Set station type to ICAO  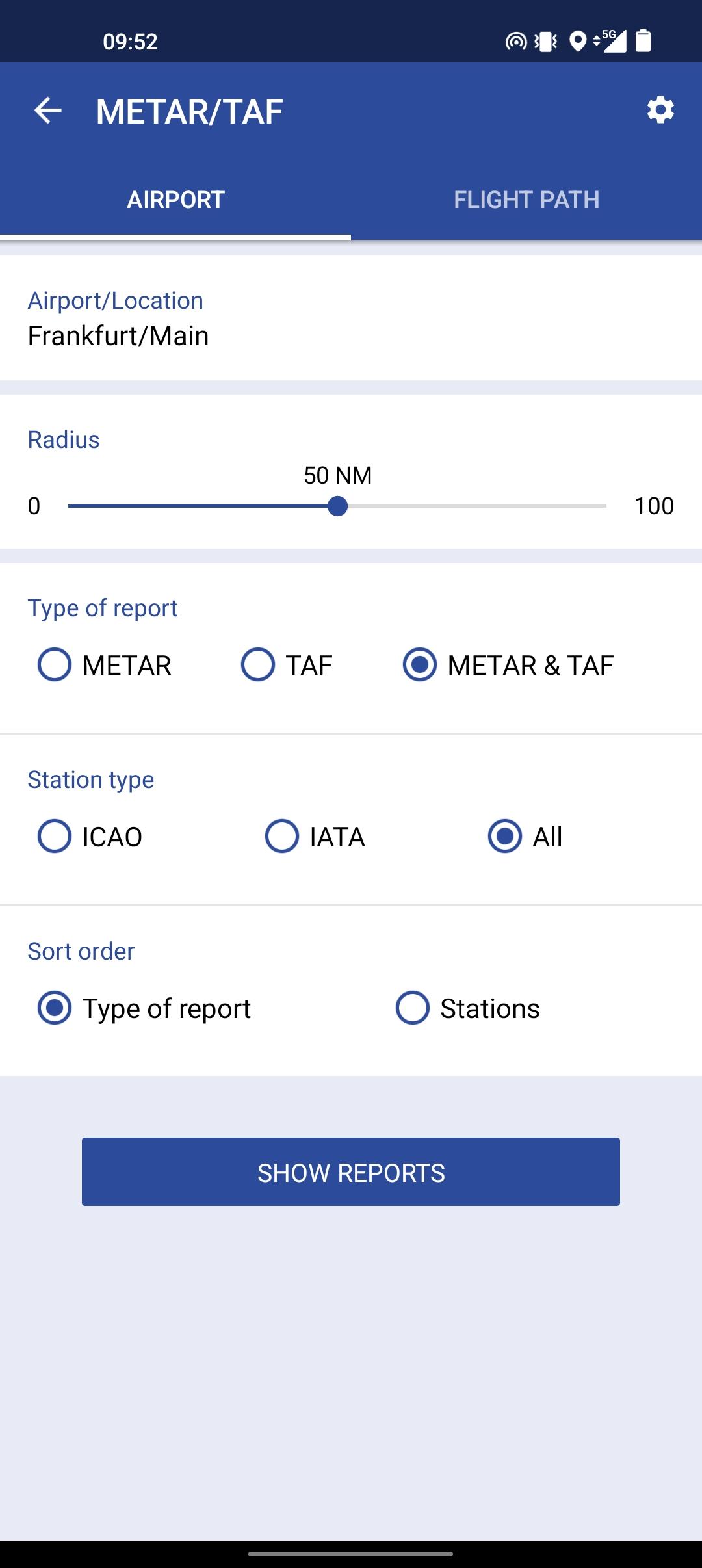pos(90,837)
